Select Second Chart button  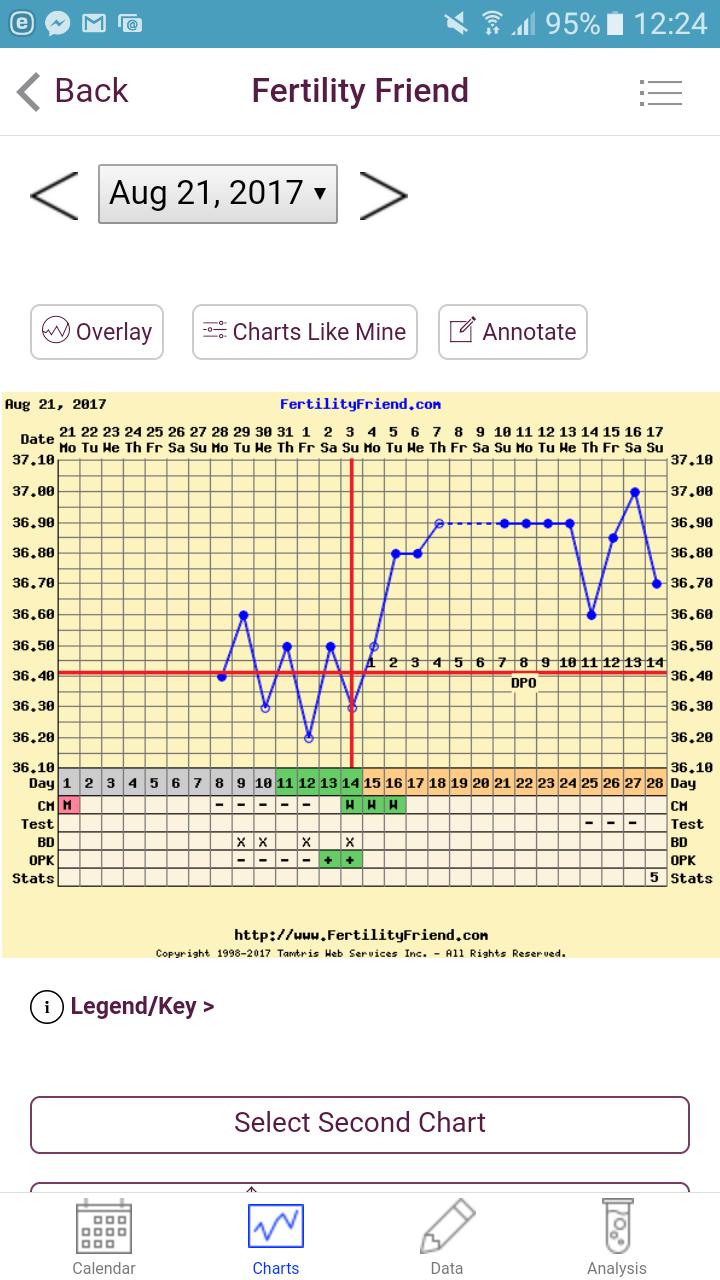click(x=360, y=1124)
